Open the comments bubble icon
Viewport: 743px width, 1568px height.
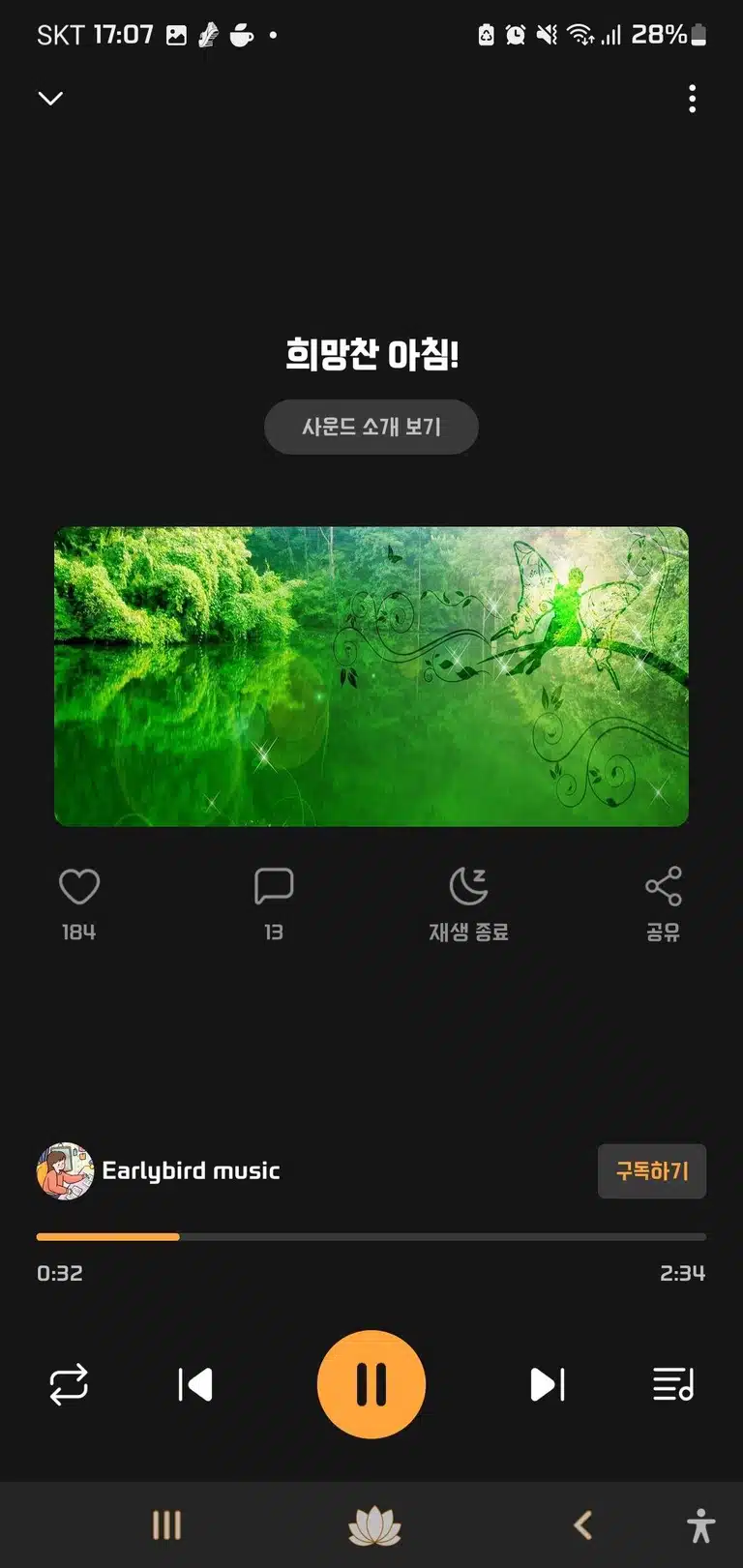(274, 886)
